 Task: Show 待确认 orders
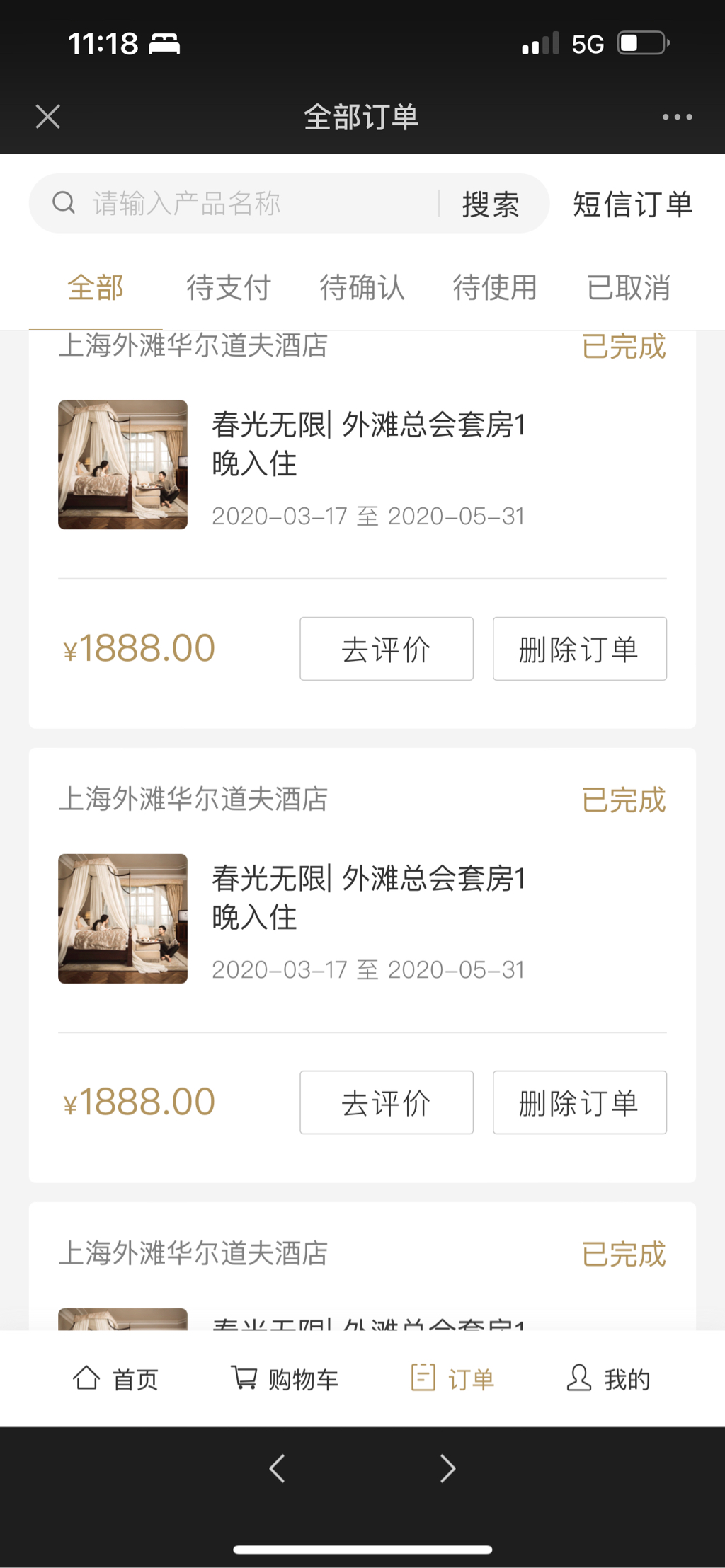pos(362,288)
